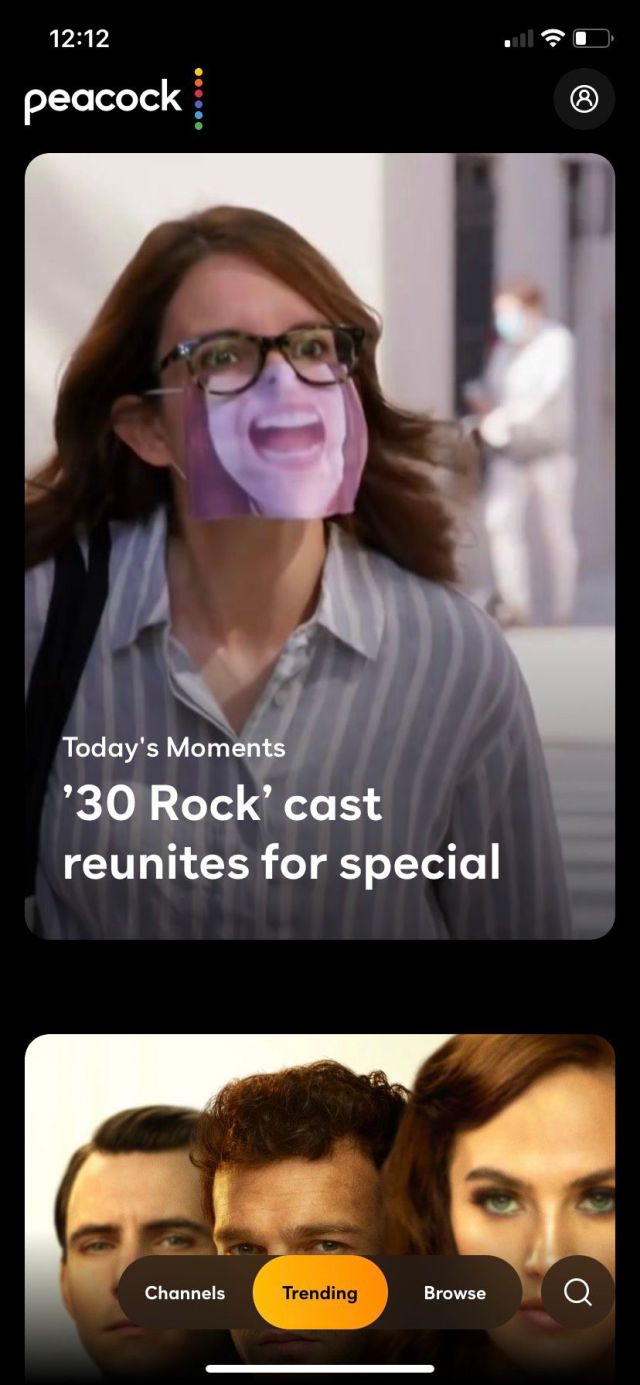Open the '30 Rock' cast reunites card
This screenshot has width=640, height=1385.
click(319, 545)
